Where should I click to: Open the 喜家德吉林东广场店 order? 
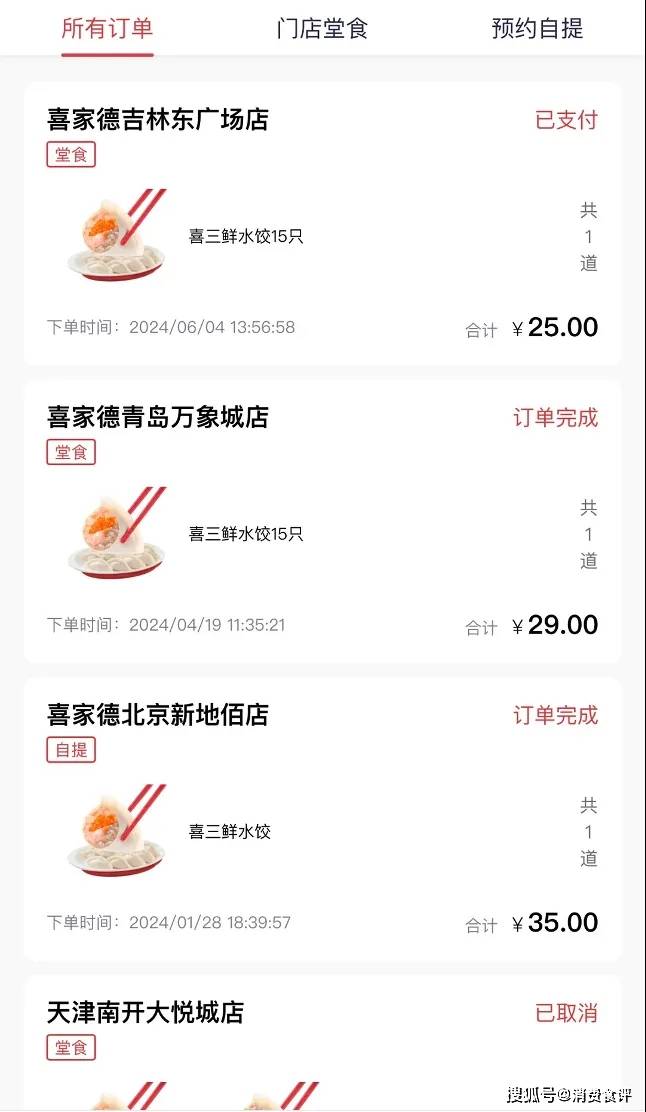coord(158,120)
